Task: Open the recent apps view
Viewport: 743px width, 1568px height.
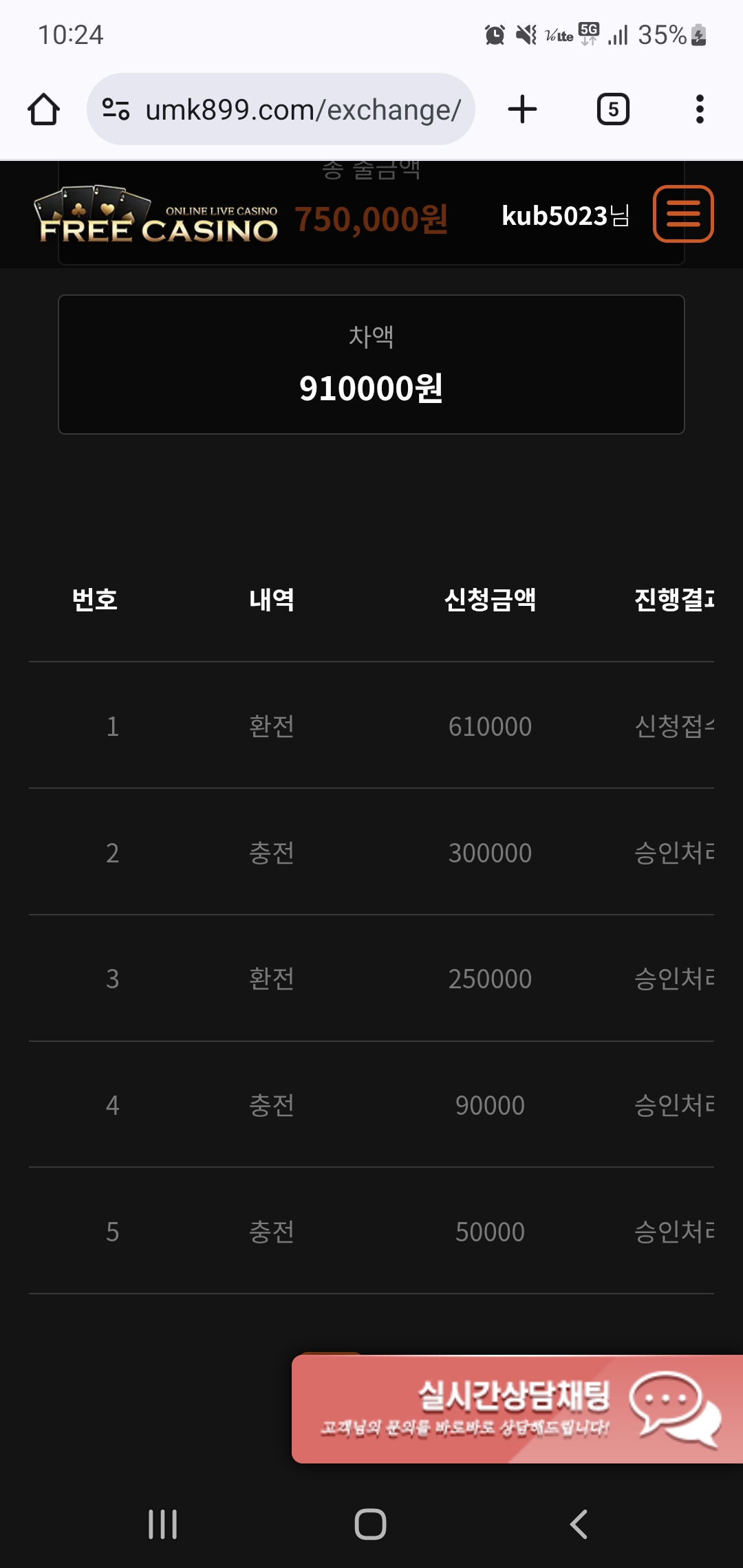Action: coord(163,1524)
